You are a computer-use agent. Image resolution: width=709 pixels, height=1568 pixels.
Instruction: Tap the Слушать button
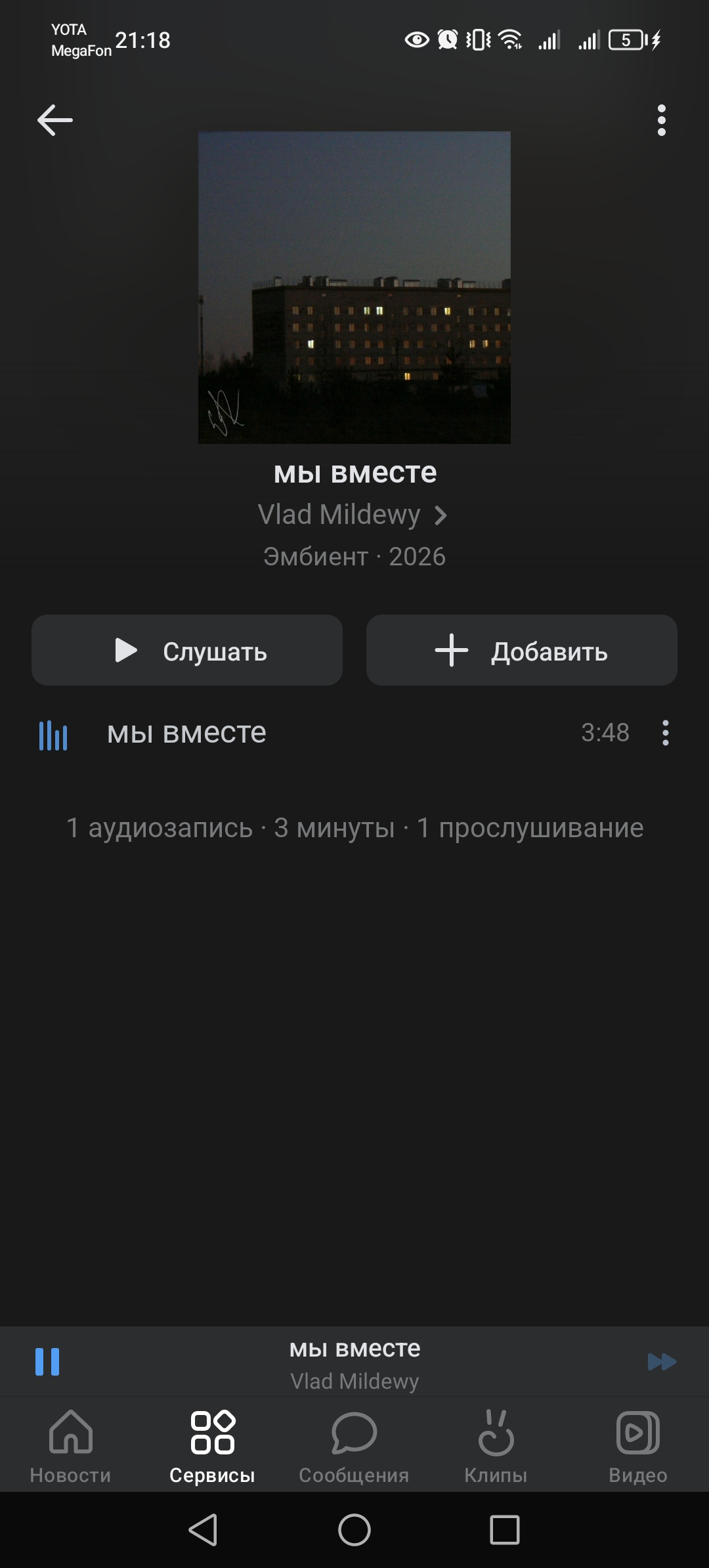[x=187, y=650]
